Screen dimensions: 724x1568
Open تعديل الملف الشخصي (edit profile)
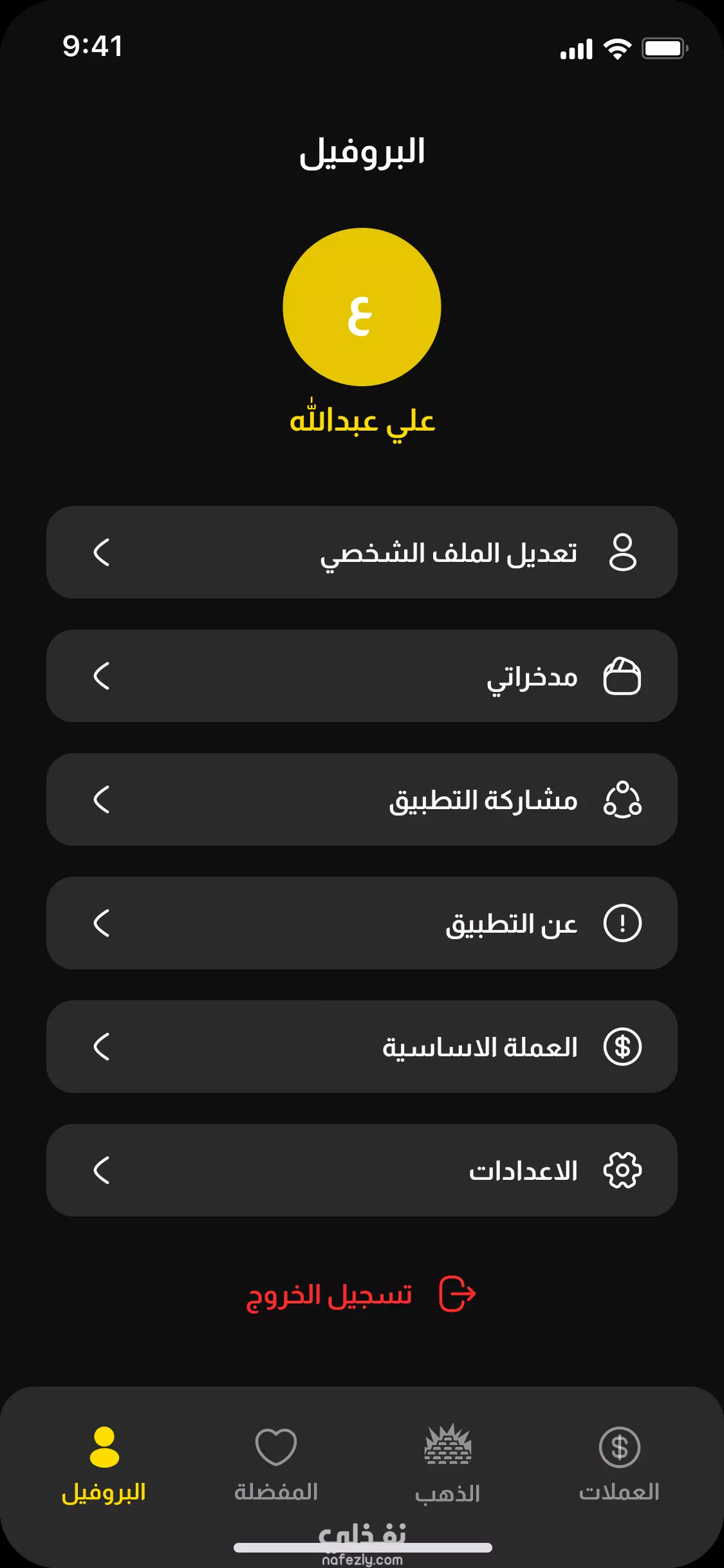point(362,552)
